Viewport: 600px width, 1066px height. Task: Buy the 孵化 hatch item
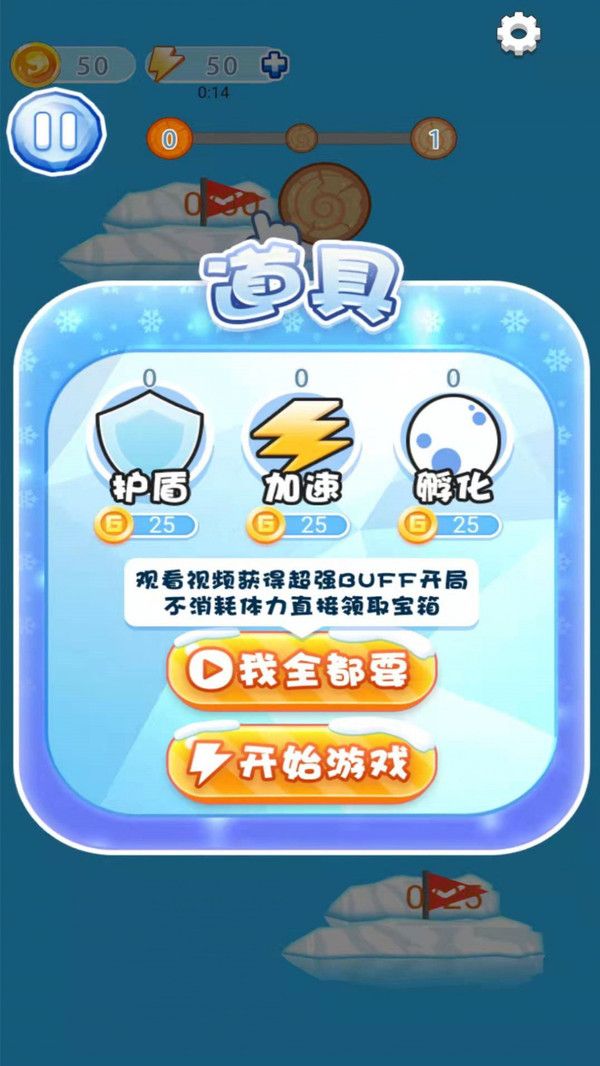tap(452, 524)
